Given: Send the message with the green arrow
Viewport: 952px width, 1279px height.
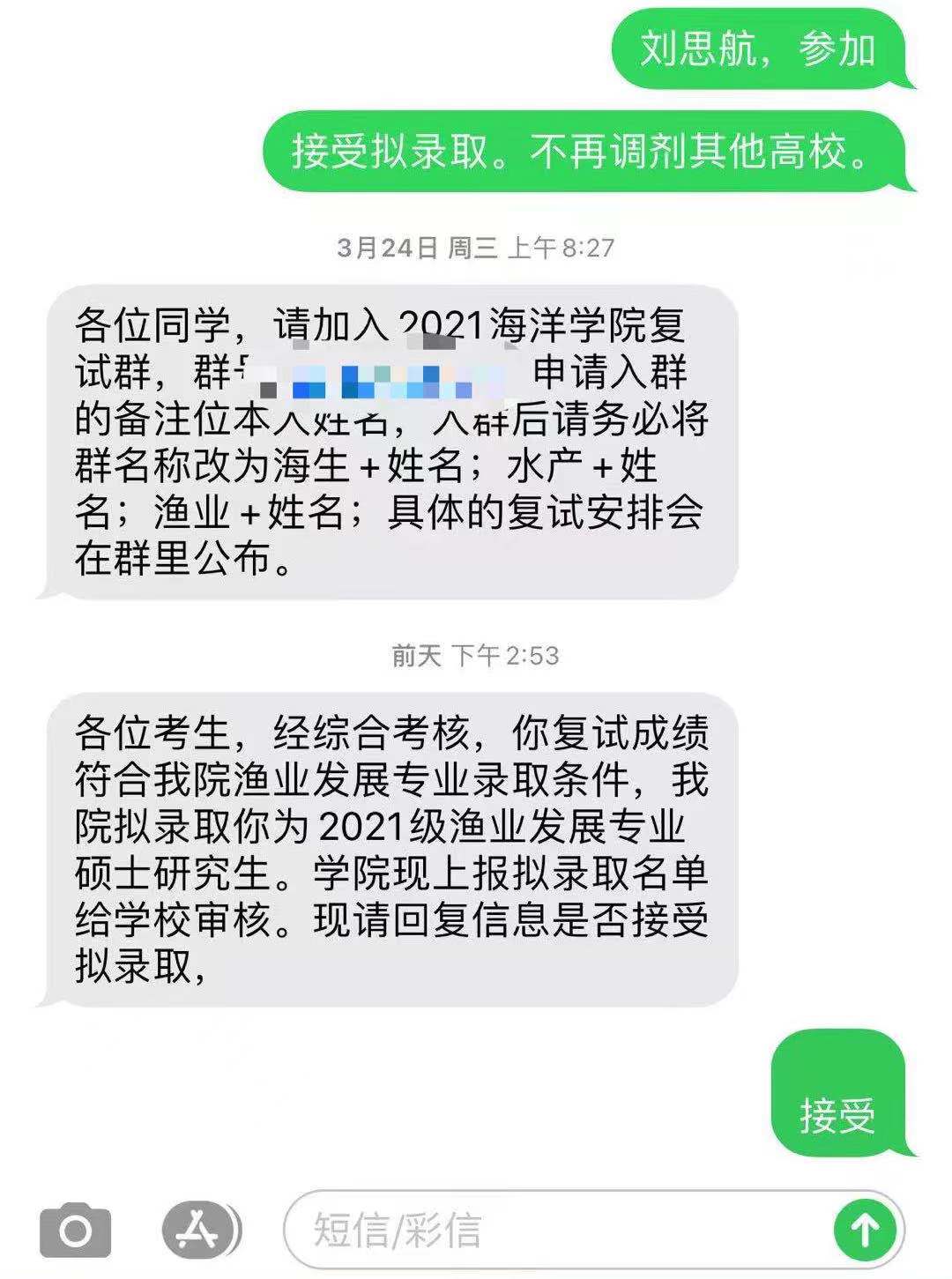Looking at the screenshot, I should pyautogui.click(x=865, y=1229).
